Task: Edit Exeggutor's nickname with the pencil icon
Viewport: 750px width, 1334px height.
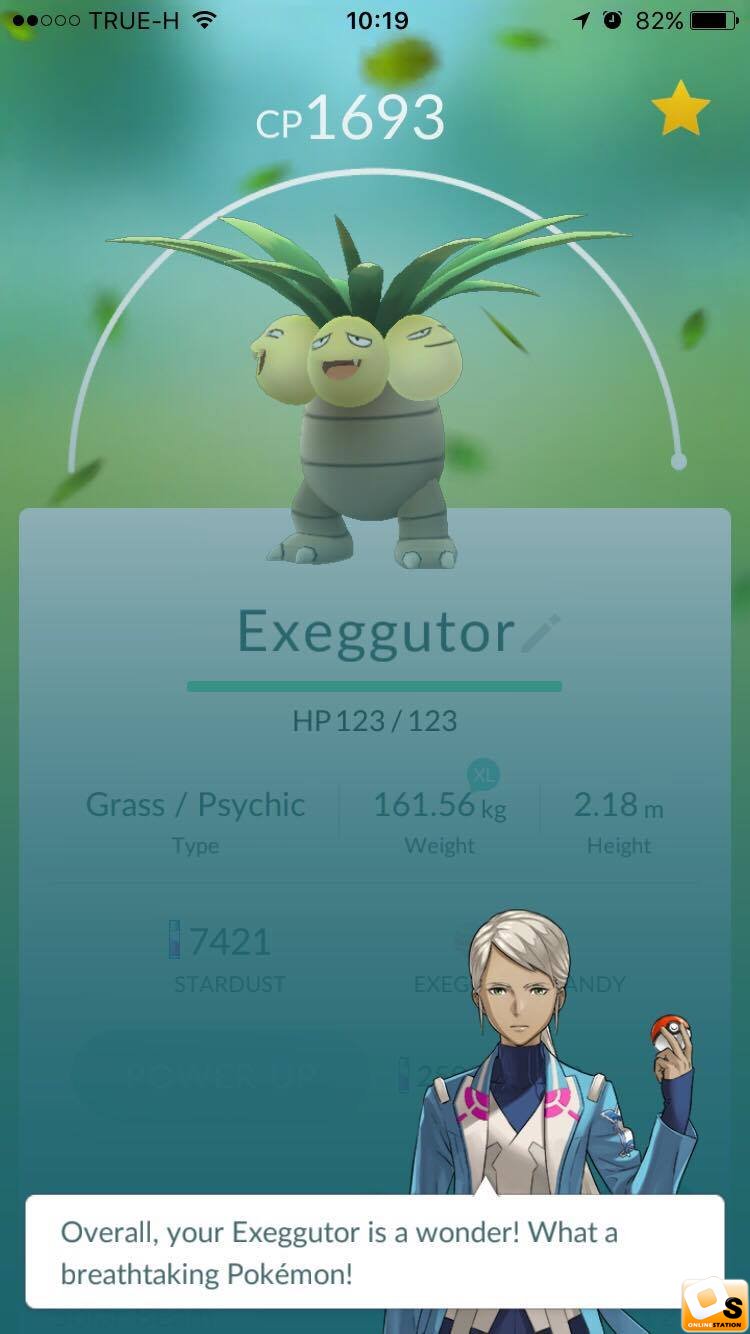Action: 541,633
